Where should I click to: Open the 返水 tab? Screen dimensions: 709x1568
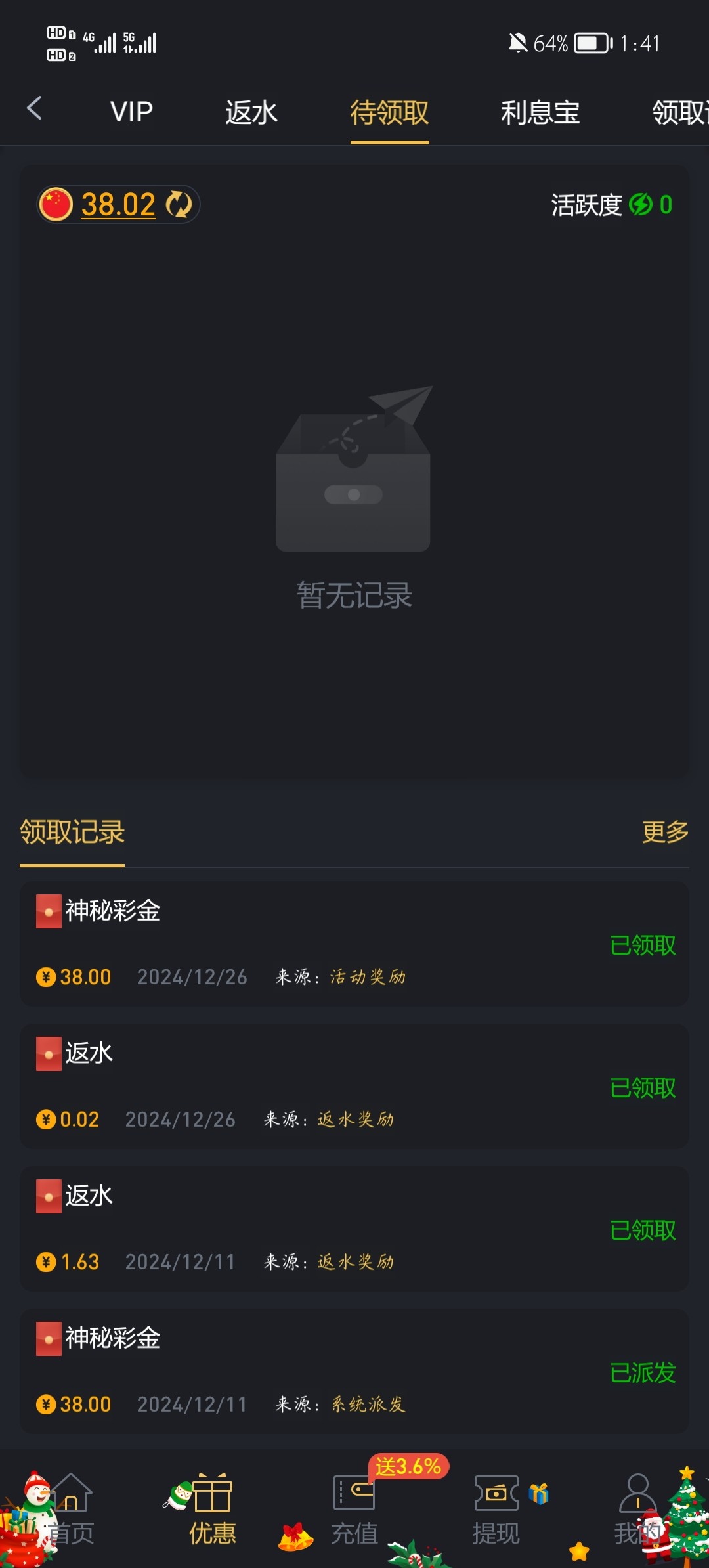[251, 112]
